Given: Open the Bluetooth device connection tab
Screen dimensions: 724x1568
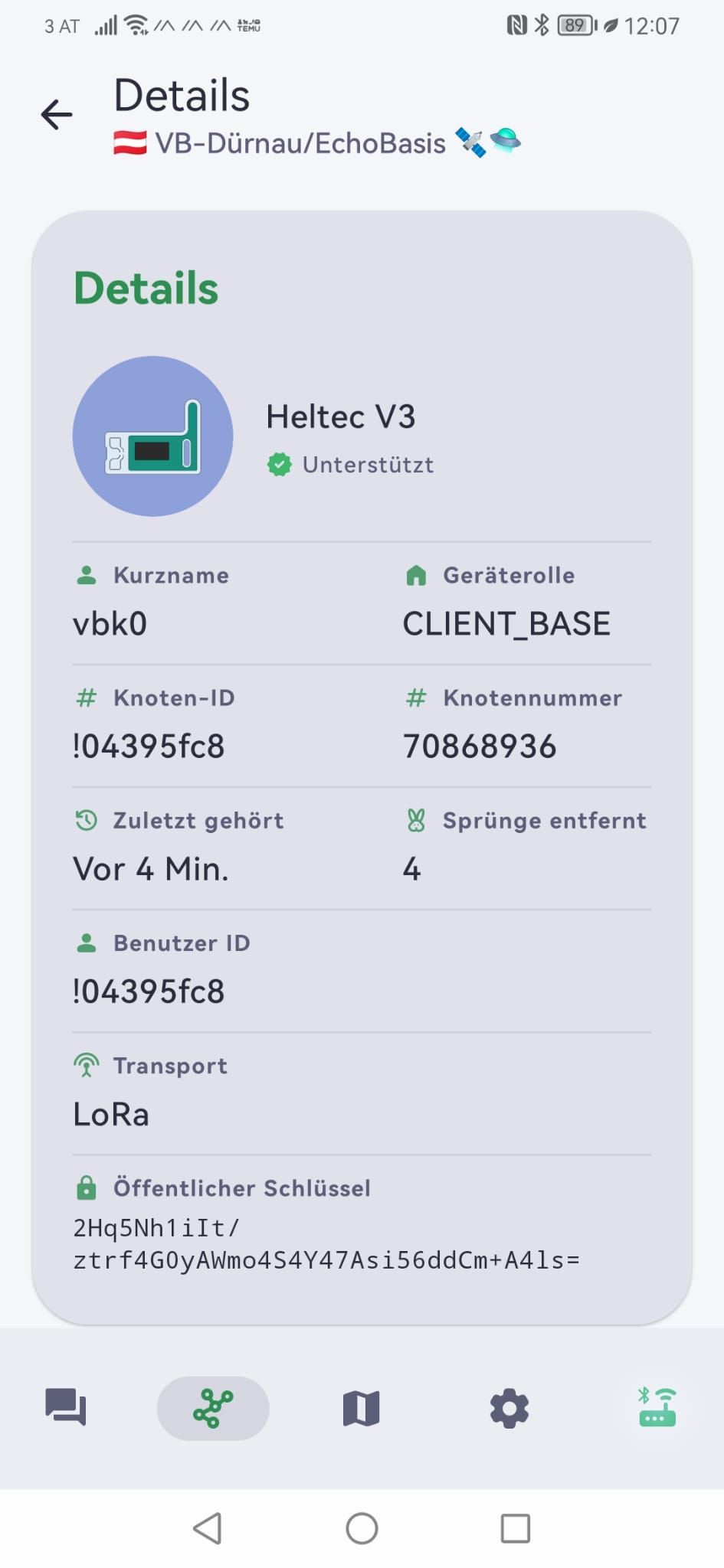Looking at the screenshot, I should coord(657,1407).
